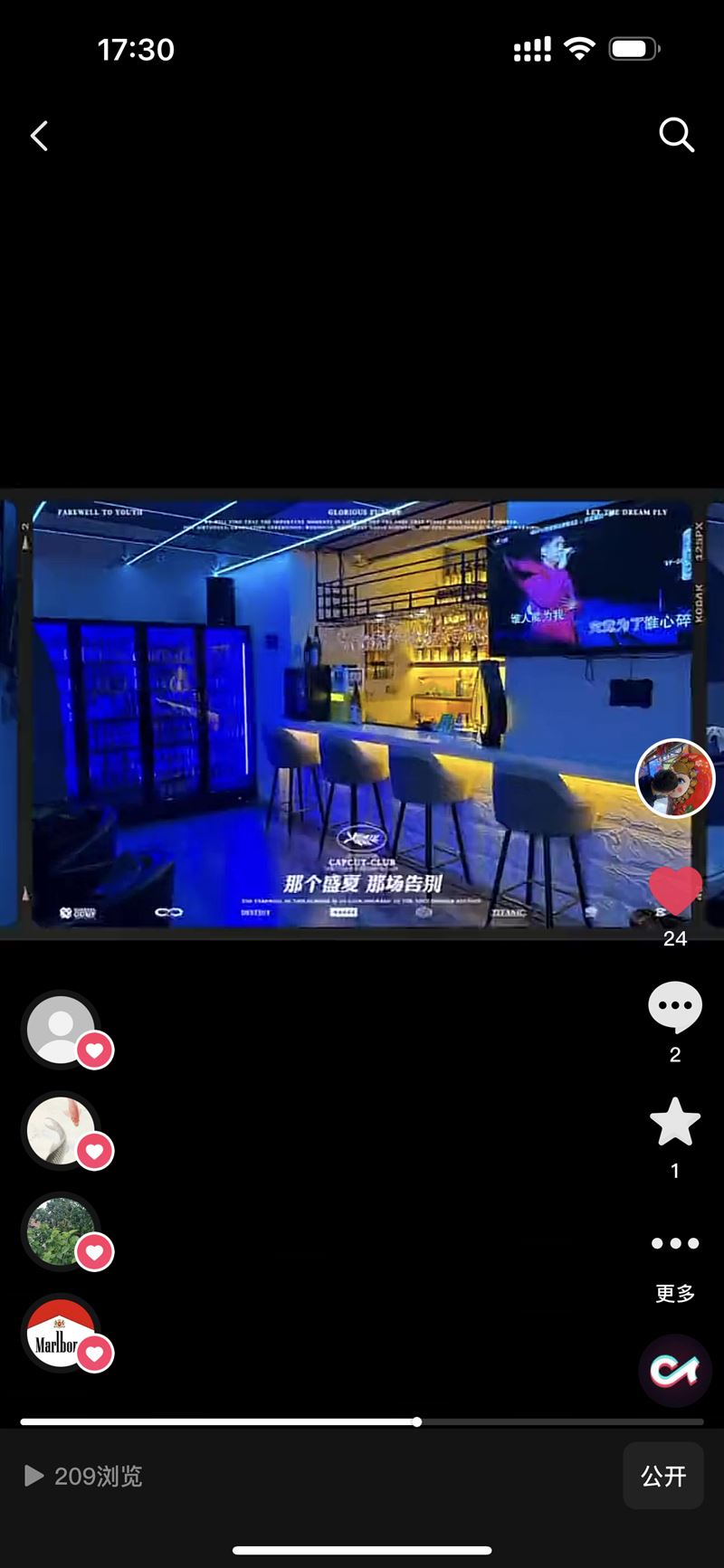Image resolution: width=724 pixels, height=1568 pixels.
Task: Add the video to favorites star
Action: pos(675,1122)
